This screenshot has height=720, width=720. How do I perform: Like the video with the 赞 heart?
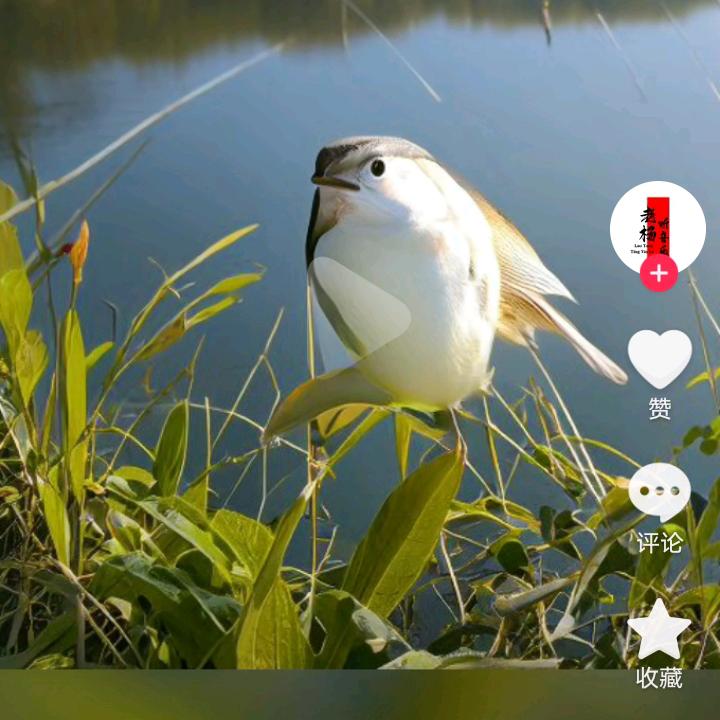(x=659, y=358)
